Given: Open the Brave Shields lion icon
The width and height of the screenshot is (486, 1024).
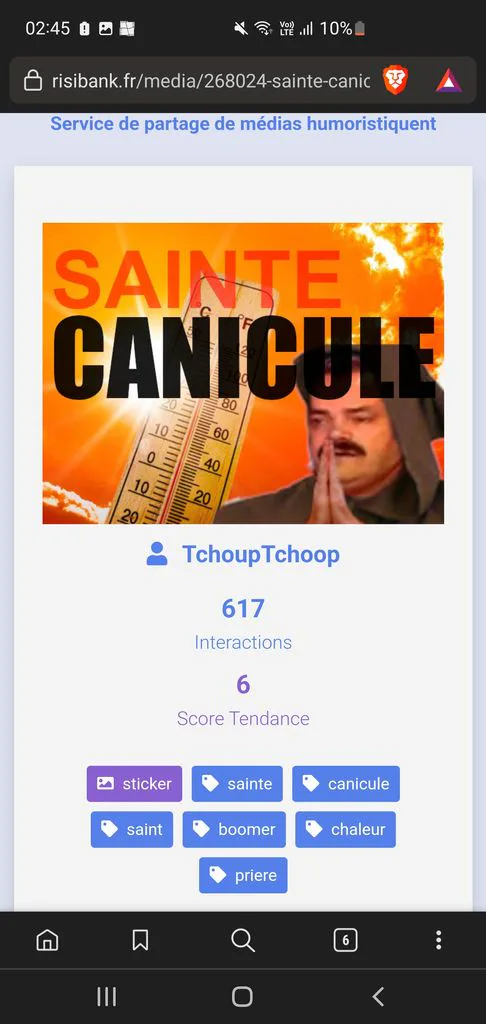Looking at the screenshot, I should pos(395,80).
